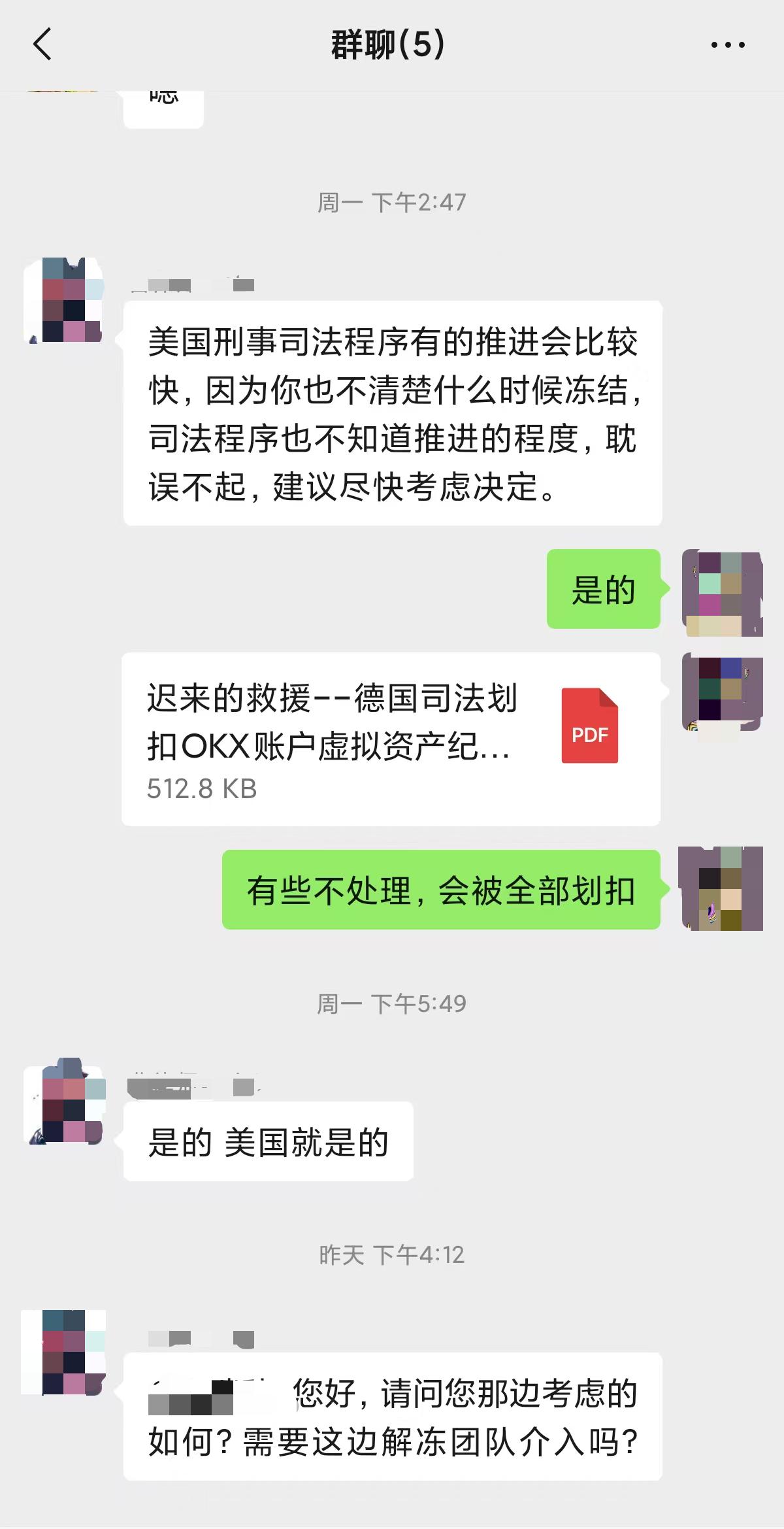Open the PDF about 德国司法划扣OKX账户
Viewport: 784px width, 1529px height.
[391, 739]
